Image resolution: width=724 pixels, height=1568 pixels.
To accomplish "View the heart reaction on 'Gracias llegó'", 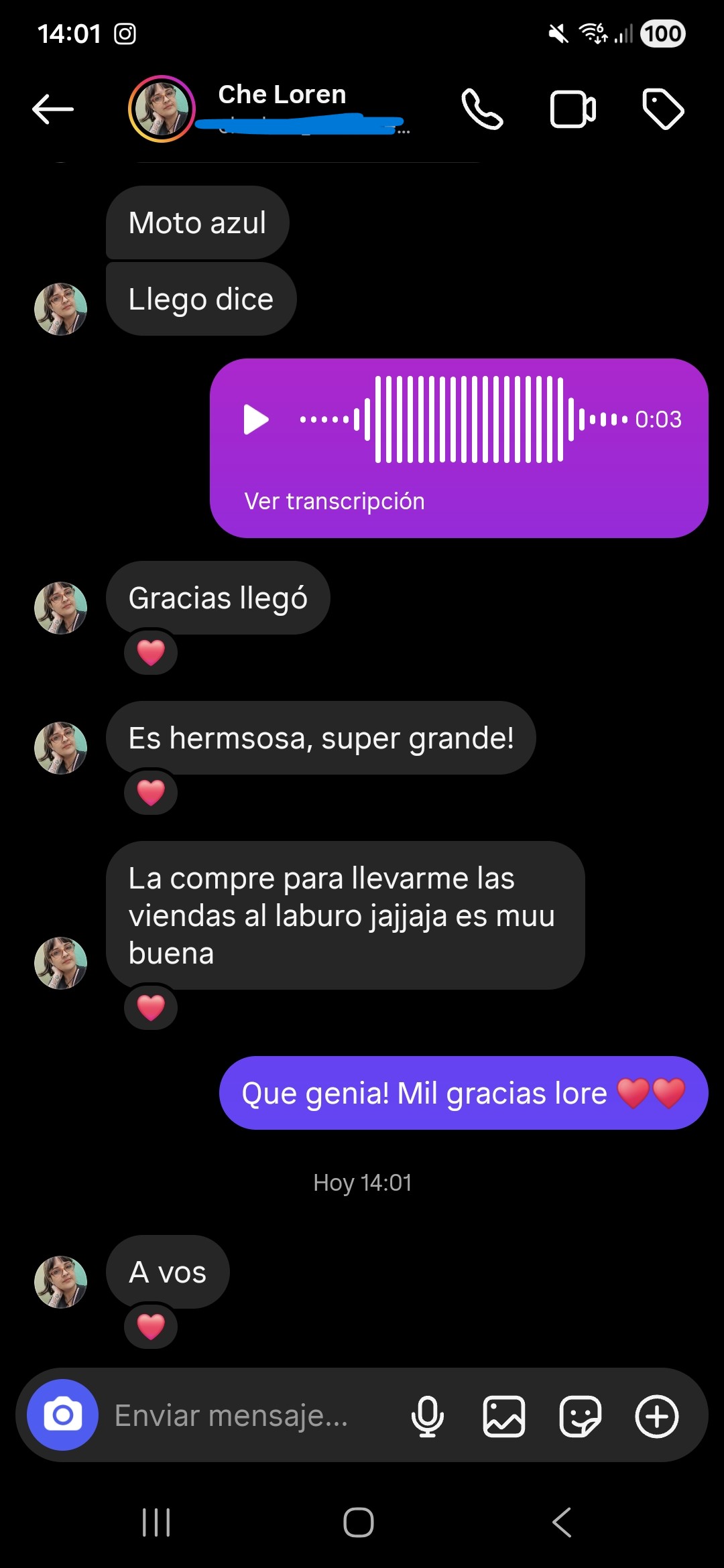I will point(151,652).
